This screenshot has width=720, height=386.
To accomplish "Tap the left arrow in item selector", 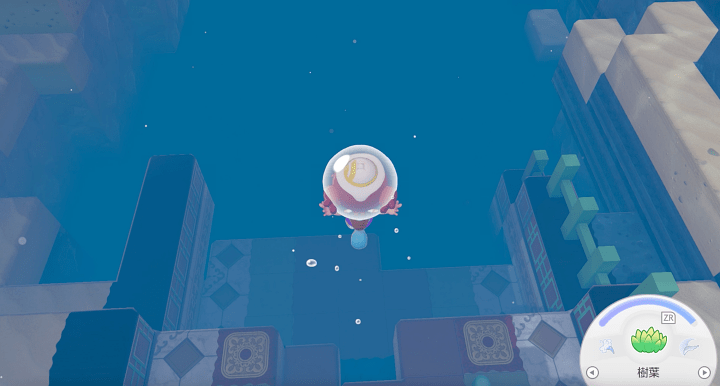I will point(592,372).
